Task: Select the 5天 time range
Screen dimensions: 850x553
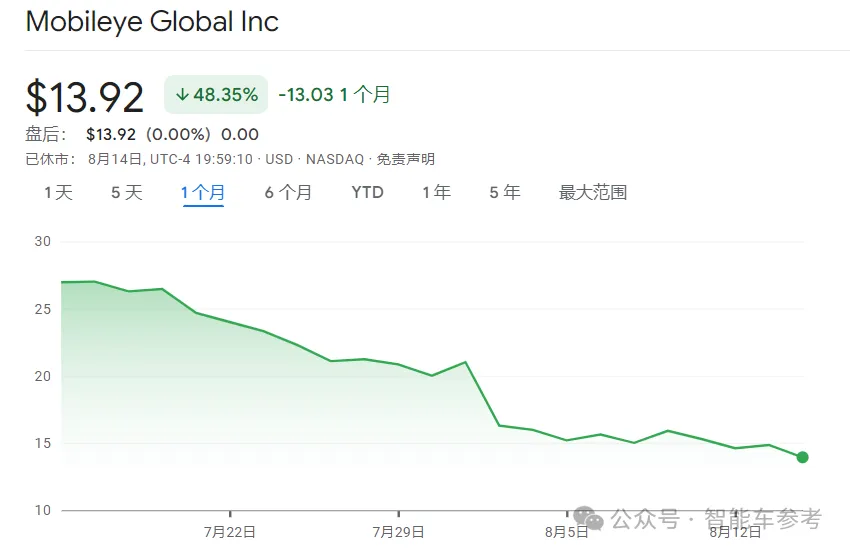Action: 127,193
